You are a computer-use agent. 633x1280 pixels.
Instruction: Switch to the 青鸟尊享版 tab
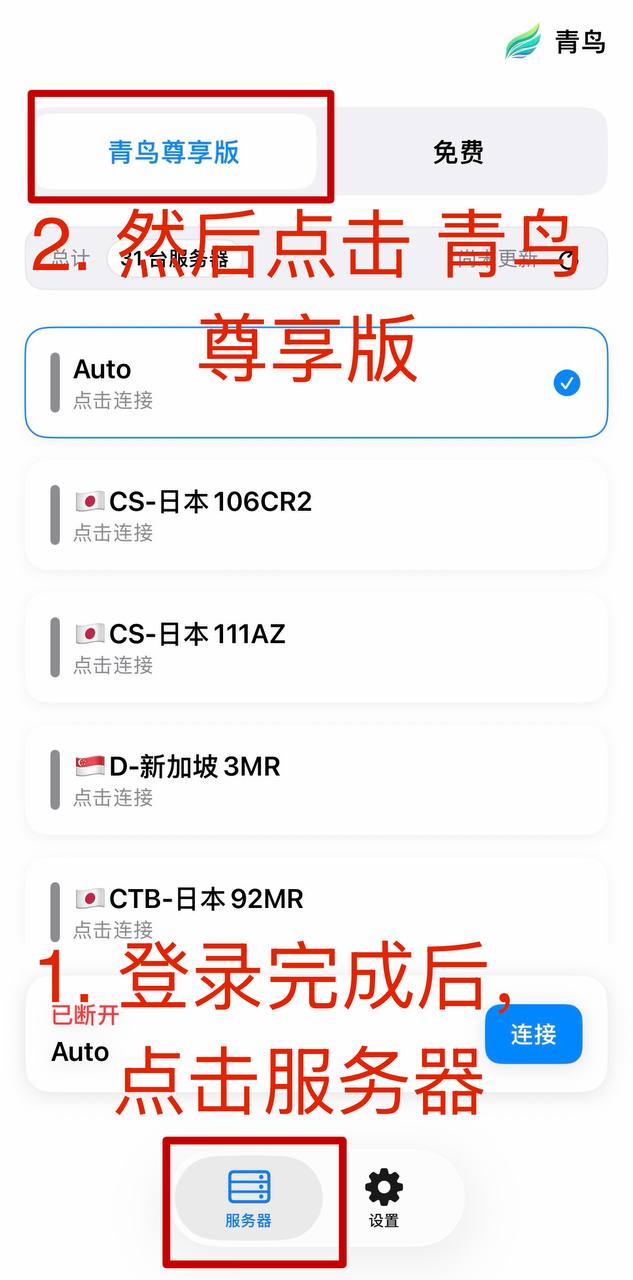coord(174,152)
